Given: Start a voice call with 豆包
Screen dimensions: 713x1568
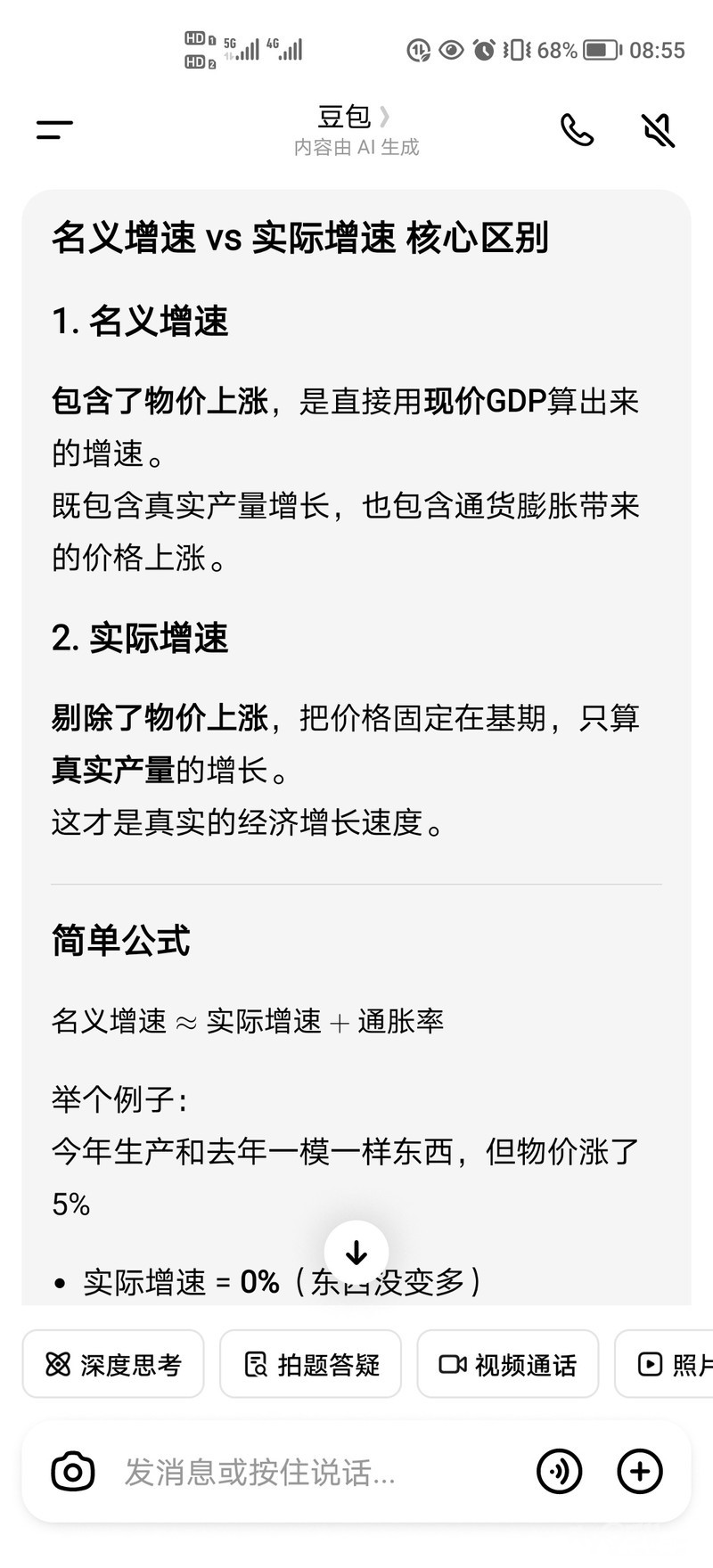Looking at the screenshot, I should pyautogui.click(x=577, y=130).
